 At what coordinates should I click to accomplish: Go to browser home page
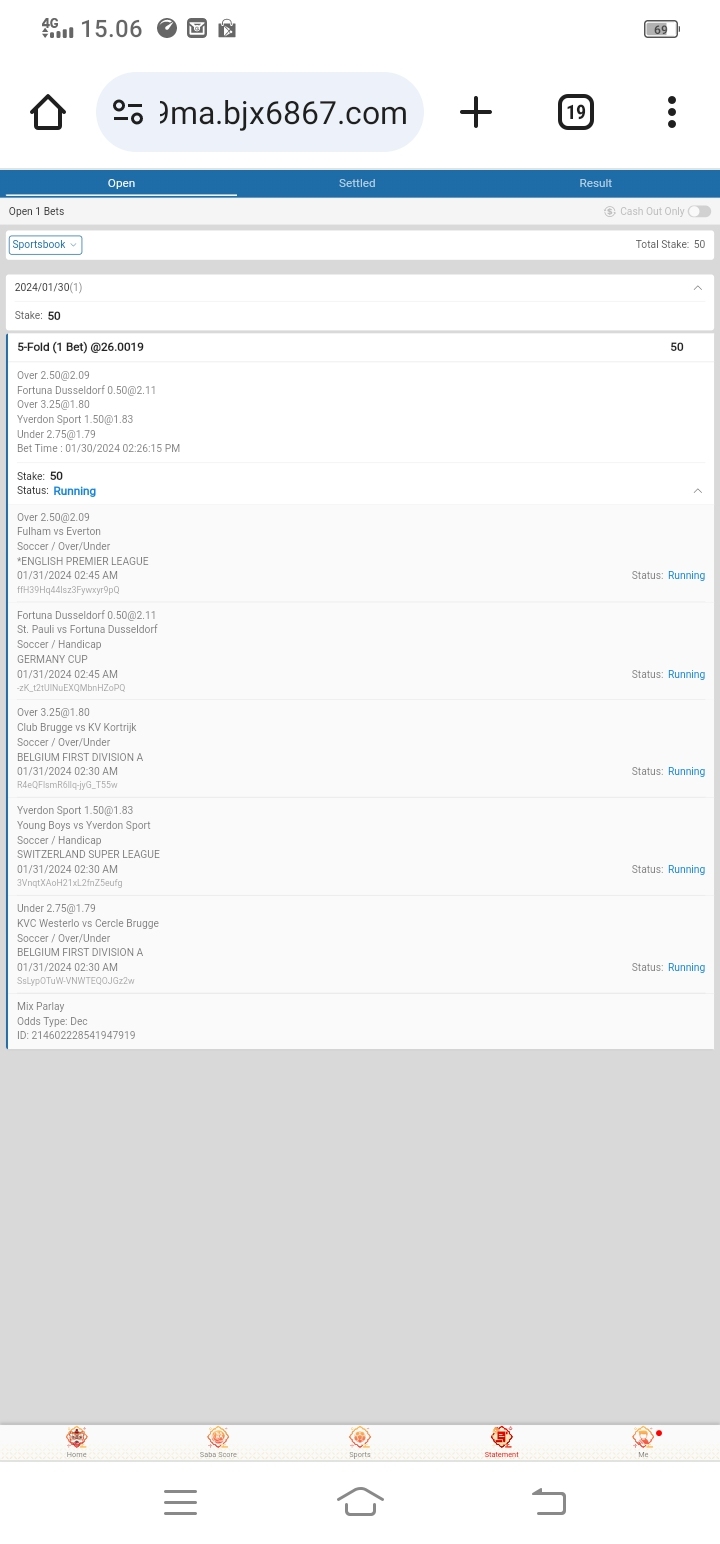coord(48,112)
